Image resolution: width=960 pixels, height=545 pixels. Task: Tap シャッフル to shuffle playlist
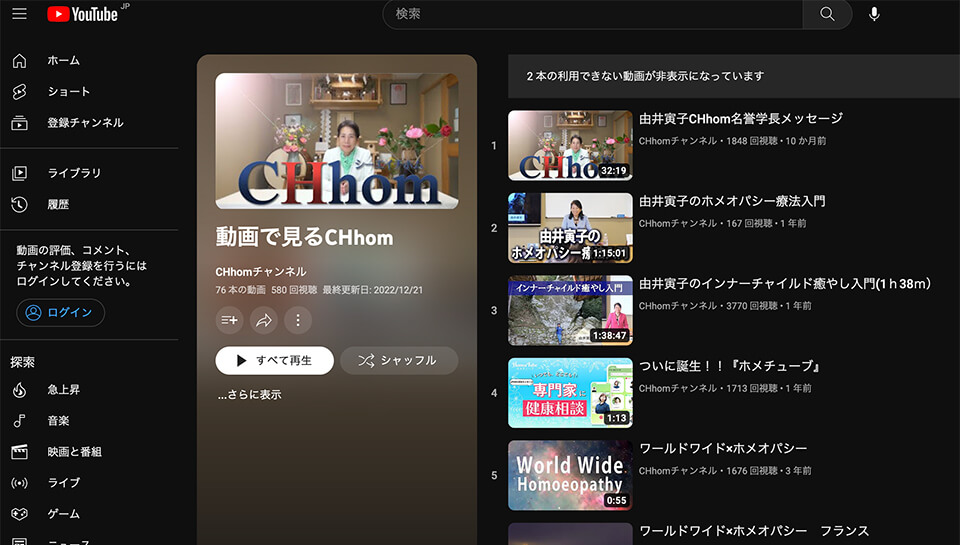click(398, 360)
